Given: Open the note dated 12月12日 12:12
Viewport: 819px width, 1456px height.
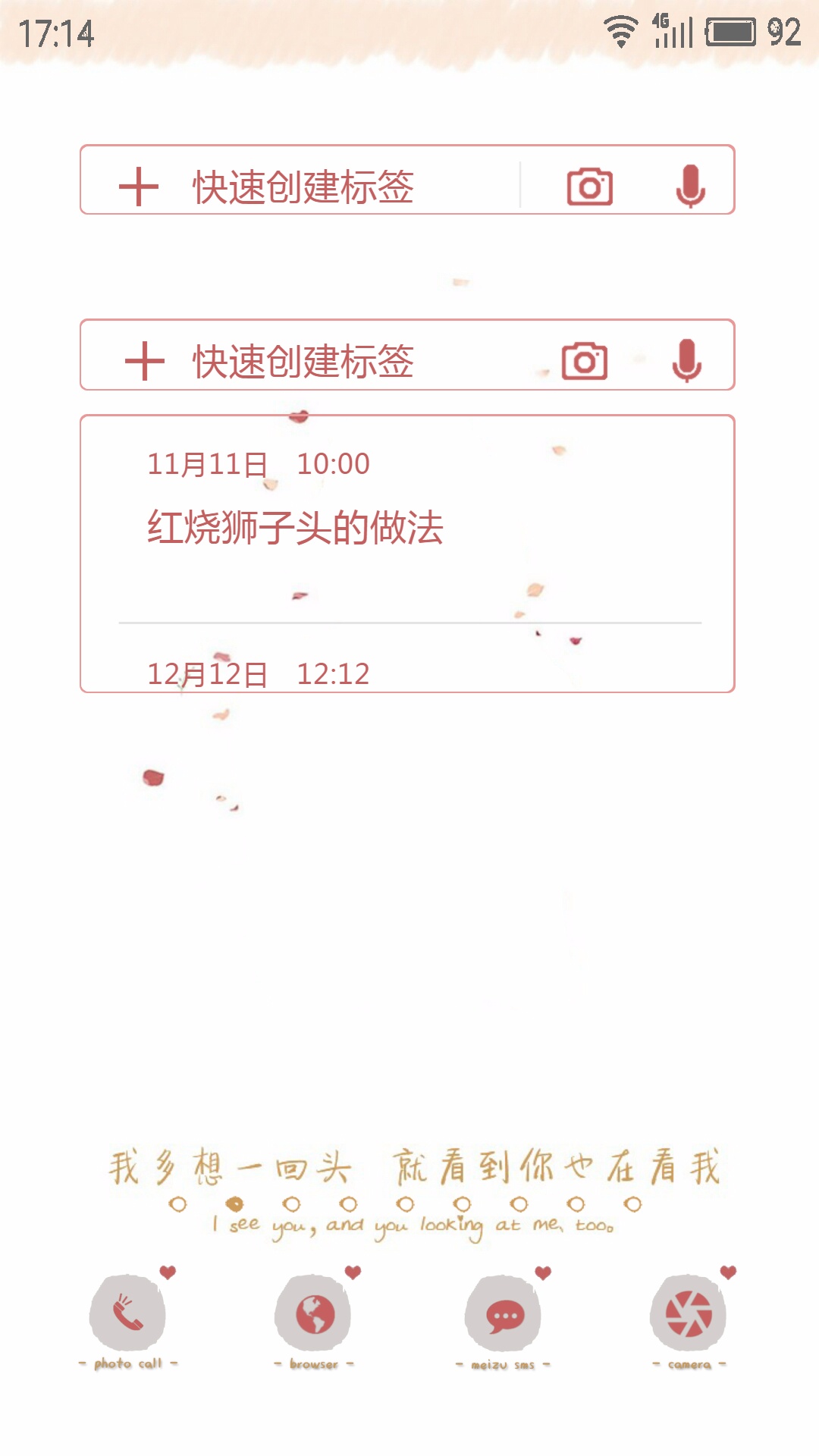Looking at the screenshot, I should [258, 673].
